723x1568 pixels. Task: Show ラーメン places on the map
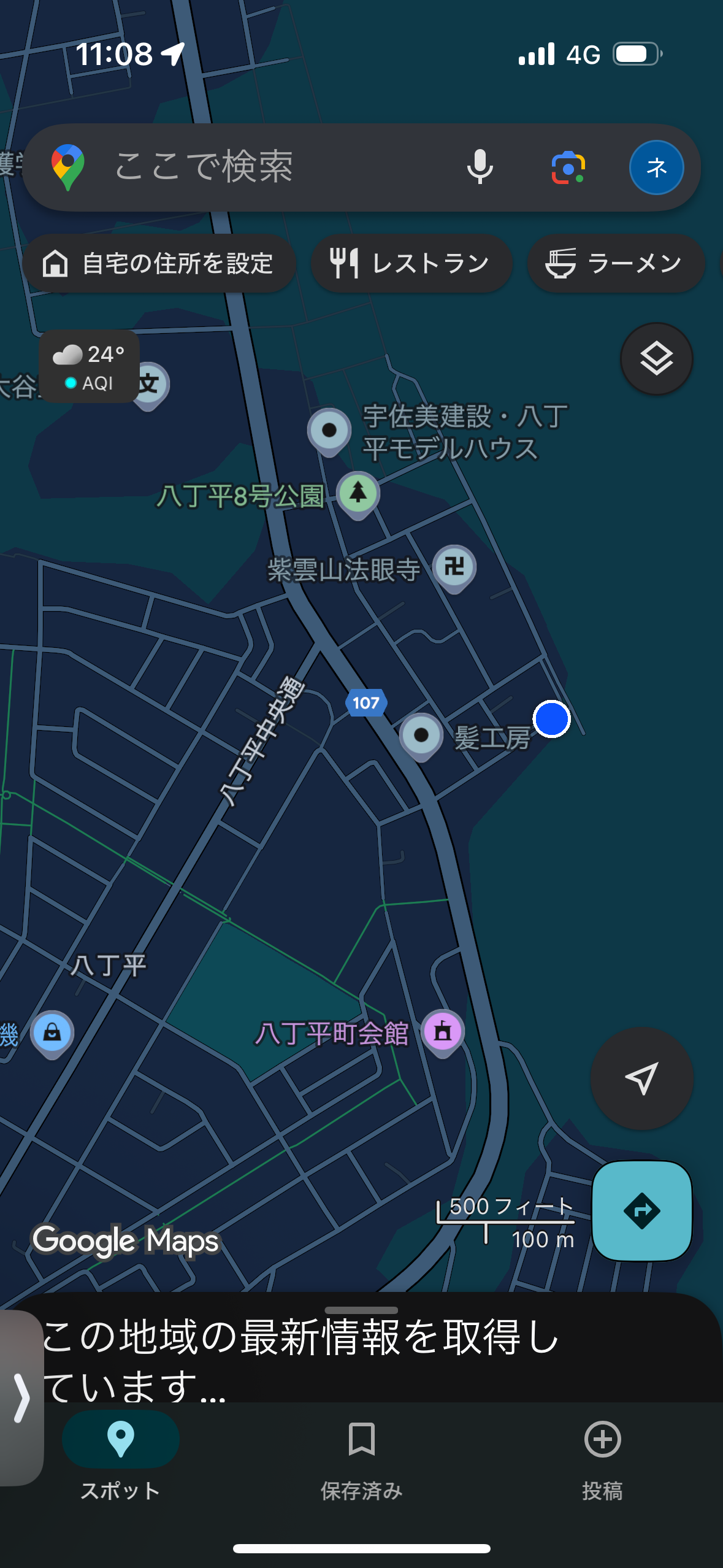[615, 264]
